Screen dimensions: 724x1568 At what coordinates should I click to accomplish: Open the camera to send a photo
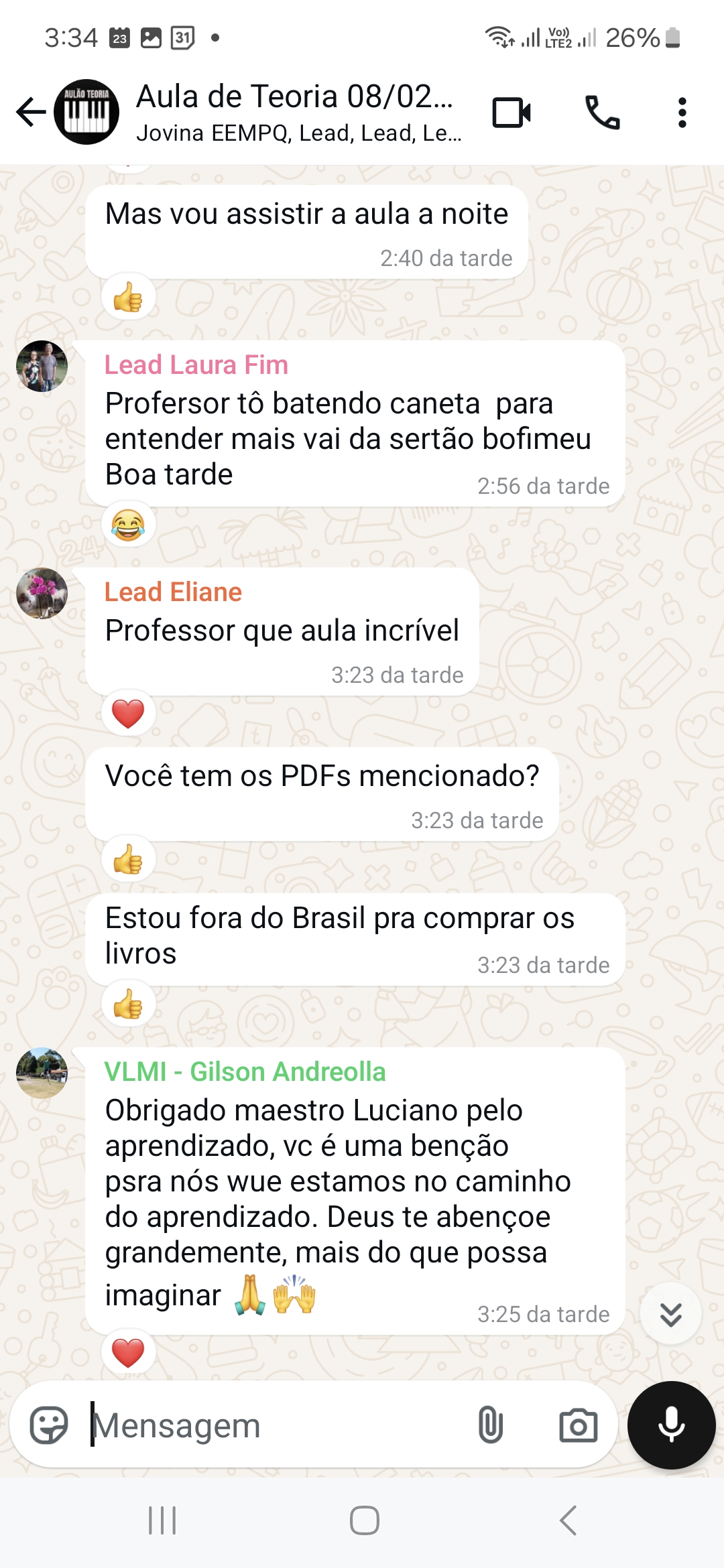point(578,1425)
